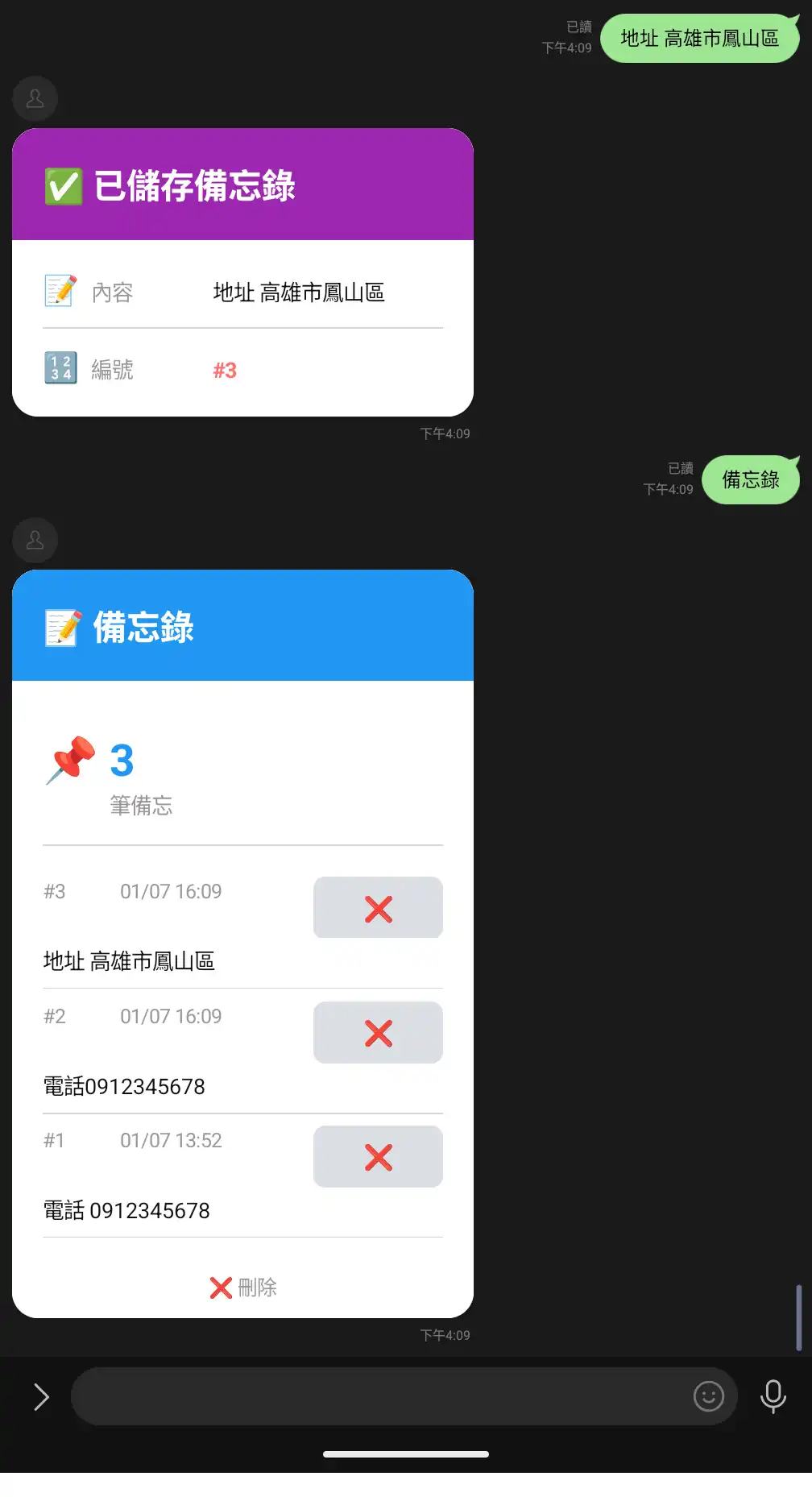
Task: Open bot profile avatar above 已儲存備忘錄 card
Action: pyautogui.click(x=35, y=98)
